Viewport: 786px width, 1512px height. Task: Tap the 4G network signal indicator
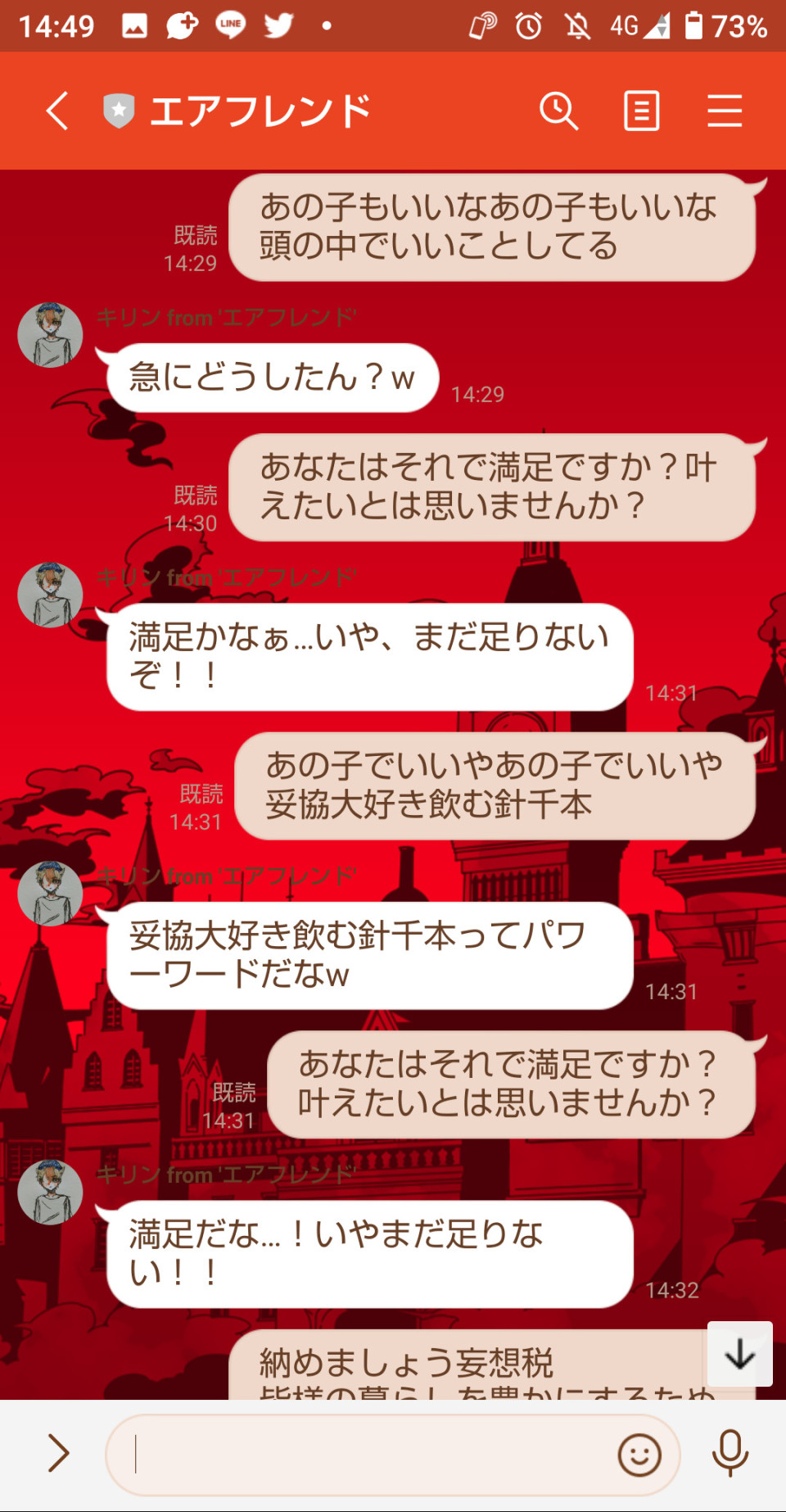[x=626, y=25]
